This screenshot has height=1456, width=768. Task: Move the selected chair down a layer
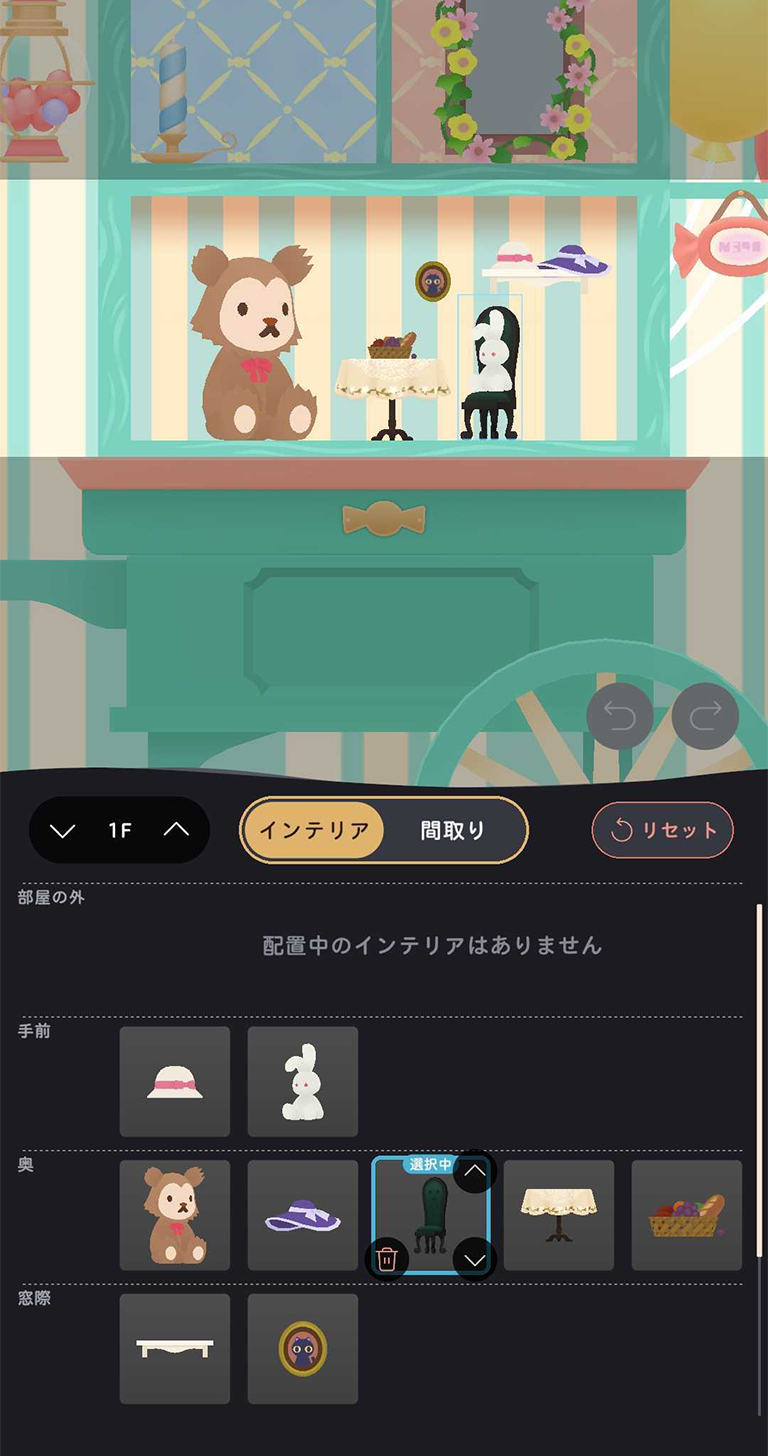point(475,1259)
